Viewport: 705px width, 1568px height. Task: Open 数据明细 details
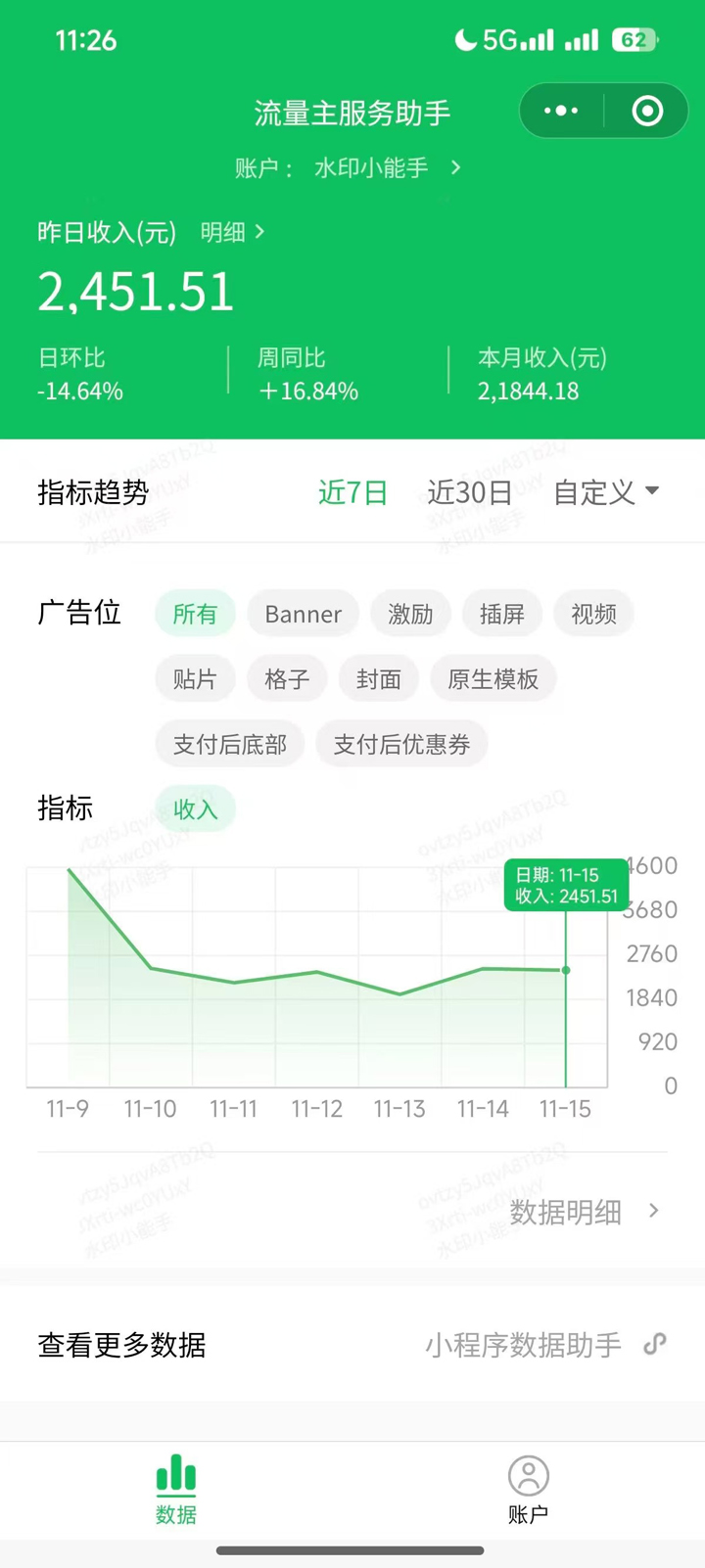tap(584, 1212)
